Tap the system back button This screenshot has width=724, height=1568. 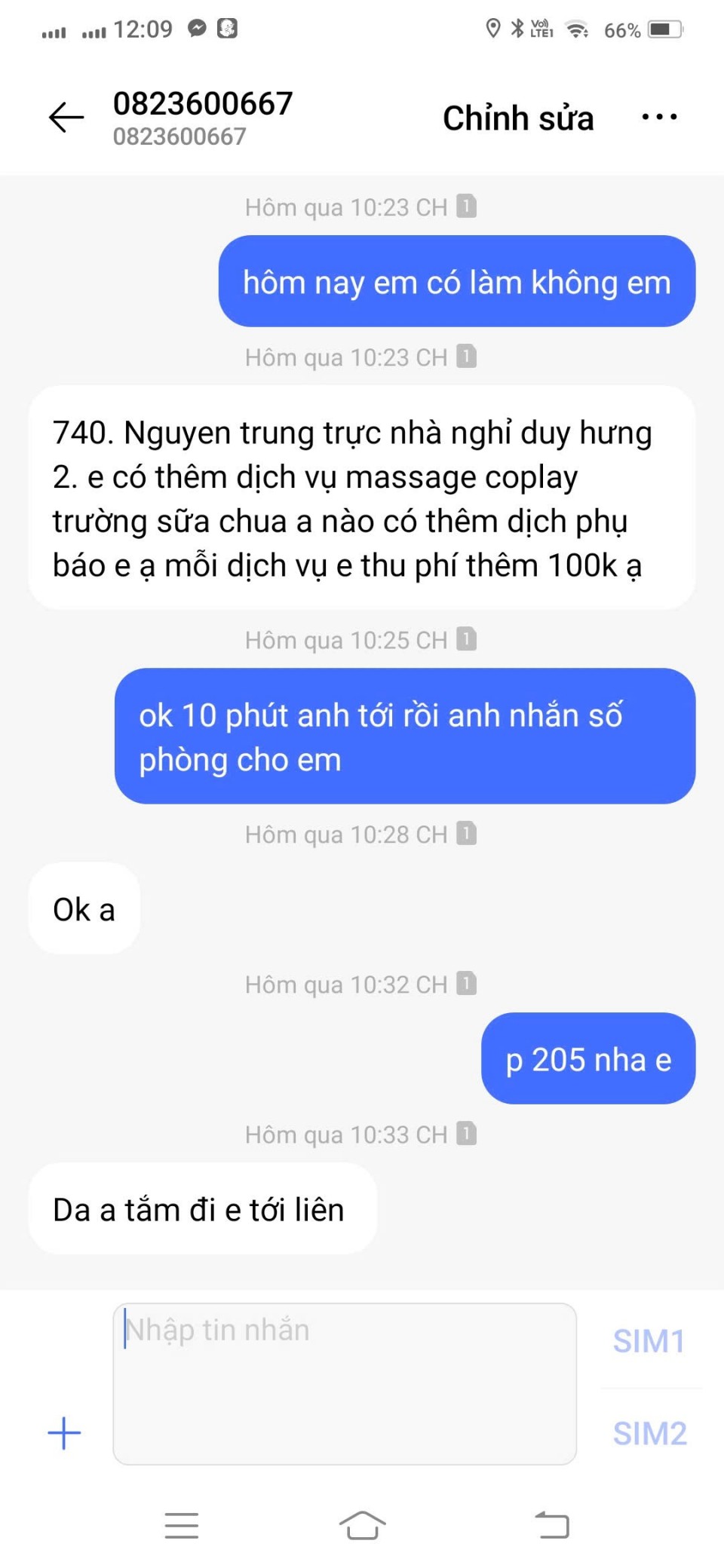552,1525
